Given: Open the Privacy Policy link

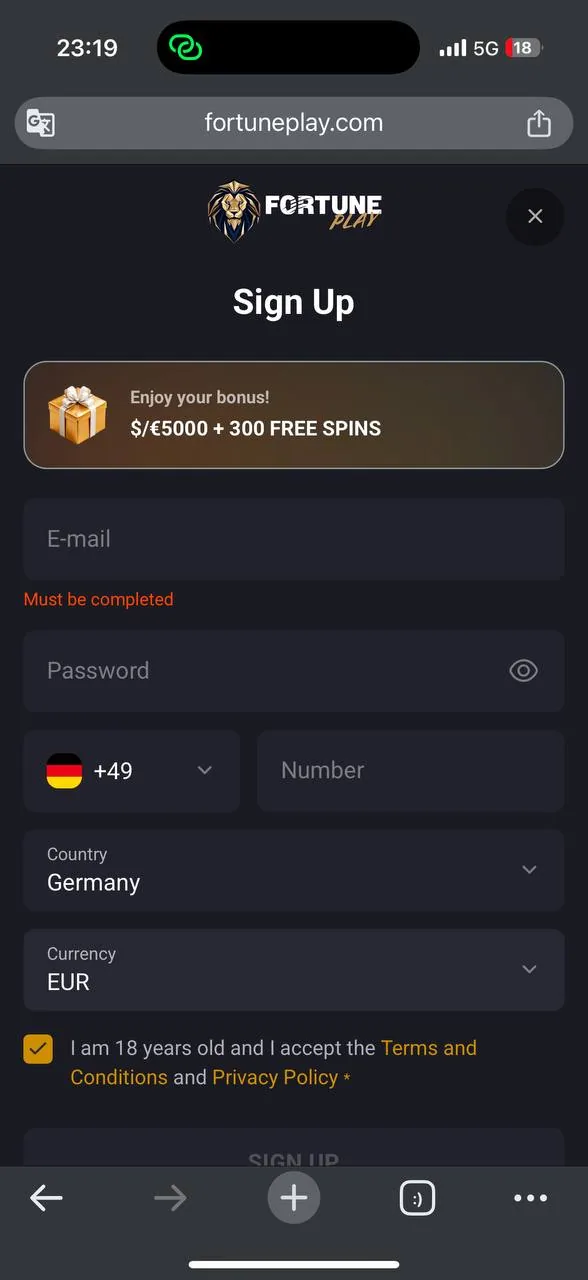Looking at the screenshot, I should pos(275,1077).
